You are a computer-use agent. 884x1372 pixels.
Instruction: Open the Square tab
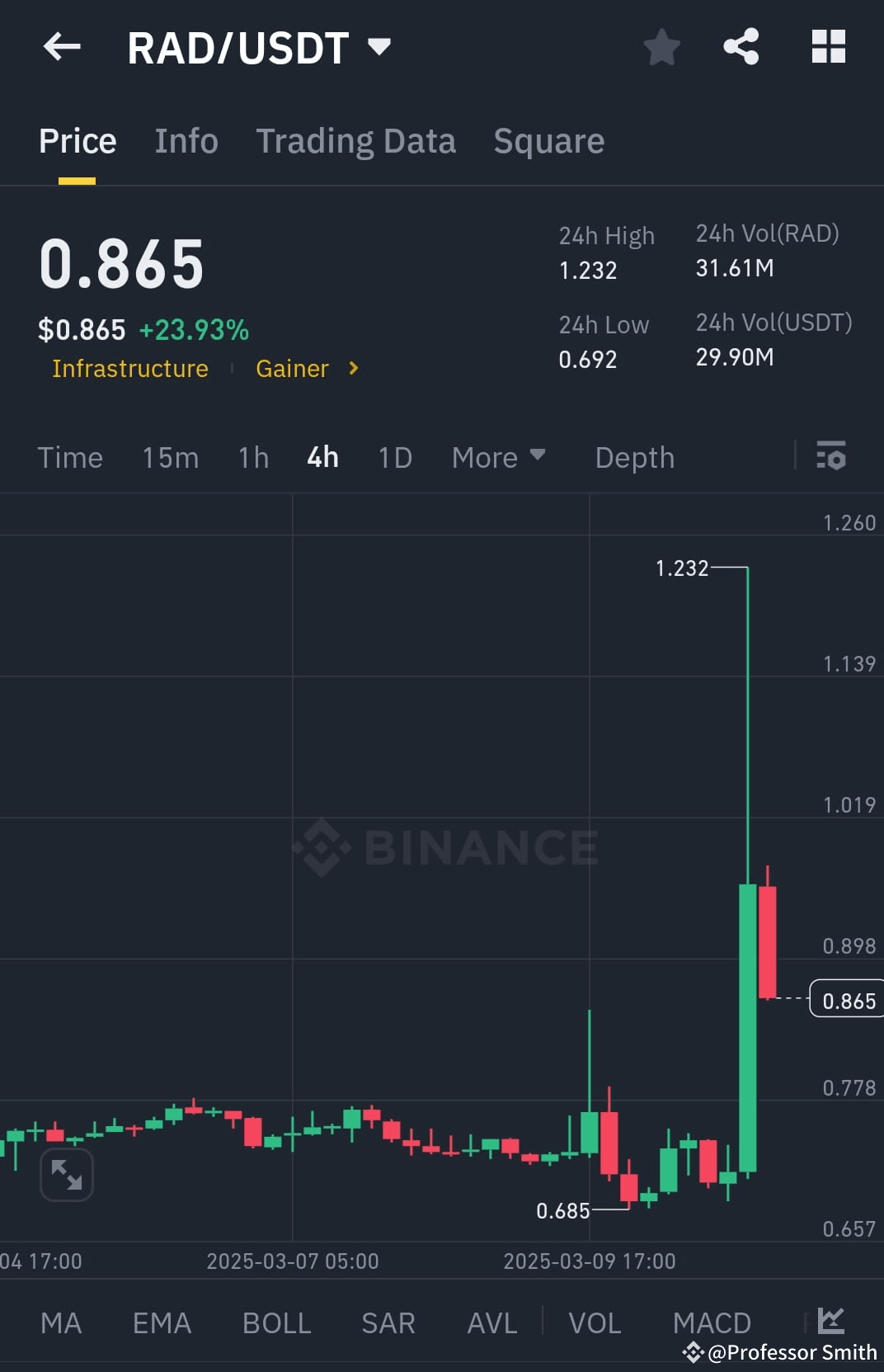(548, 140)
